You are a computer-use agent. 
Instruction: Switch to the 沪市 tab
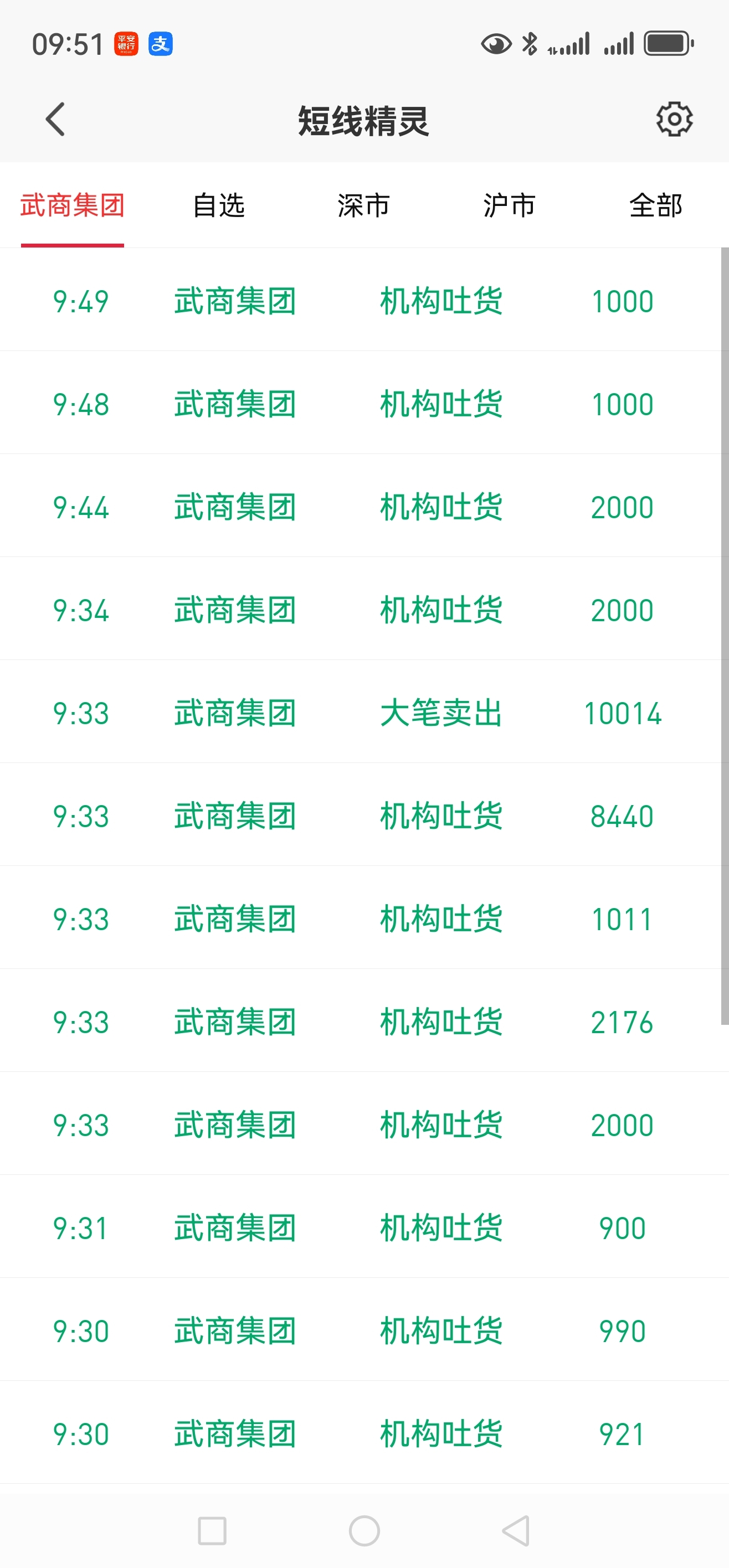pyautogui.click(x=509, y=205)
